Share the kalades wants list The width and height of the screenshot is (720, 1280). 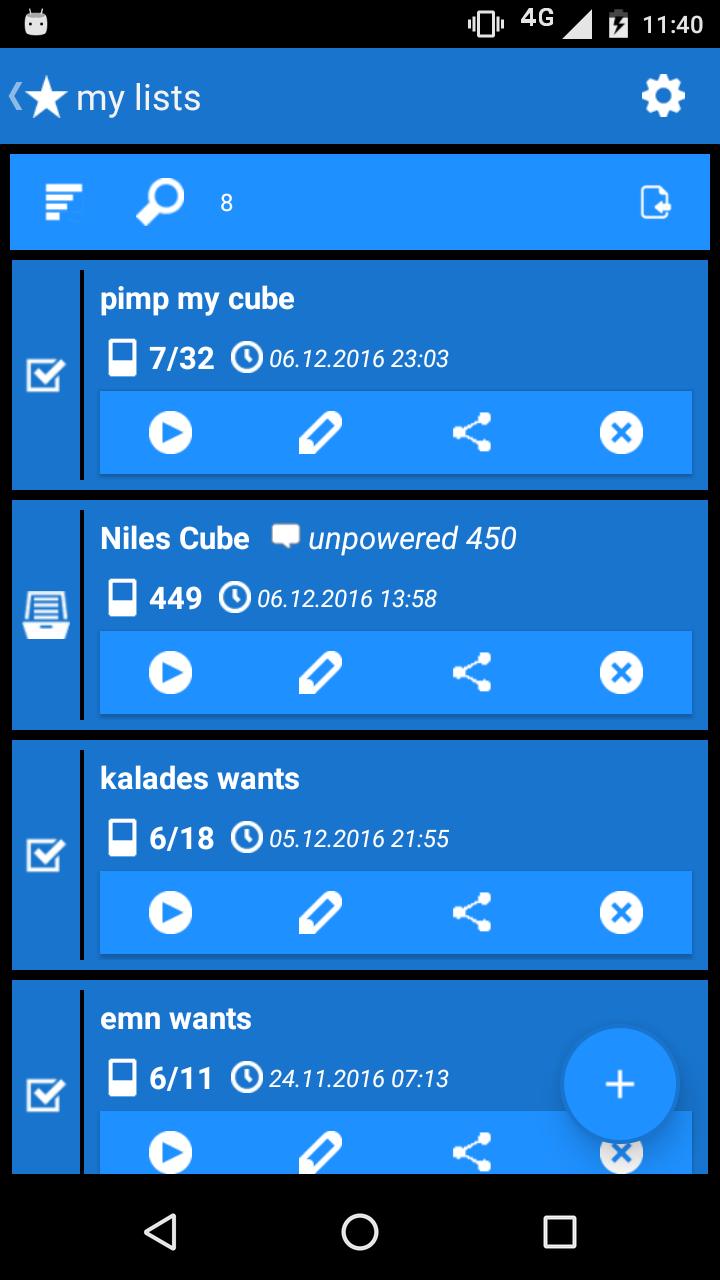coord(471,913)
